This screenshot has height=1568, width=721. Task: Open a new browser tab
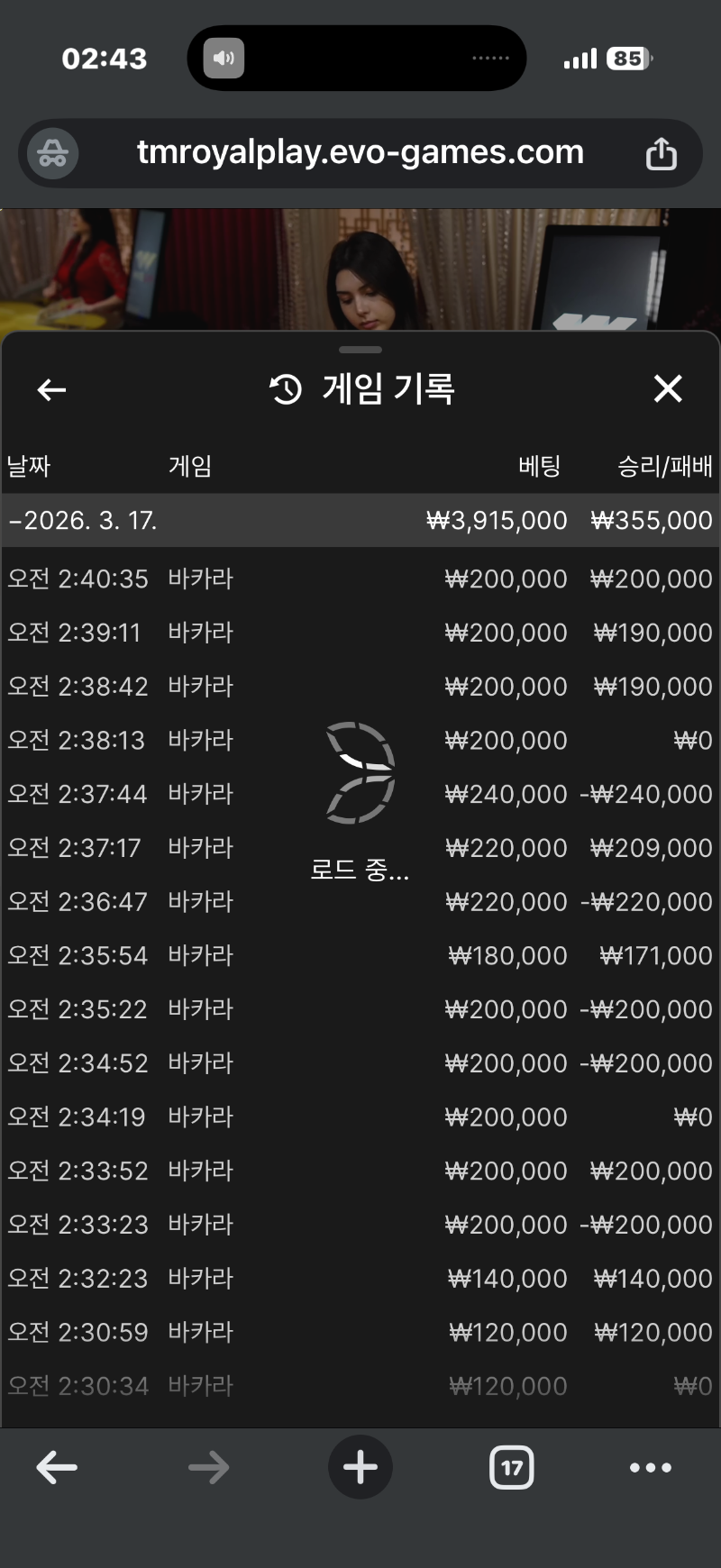tap(360, 1467)
